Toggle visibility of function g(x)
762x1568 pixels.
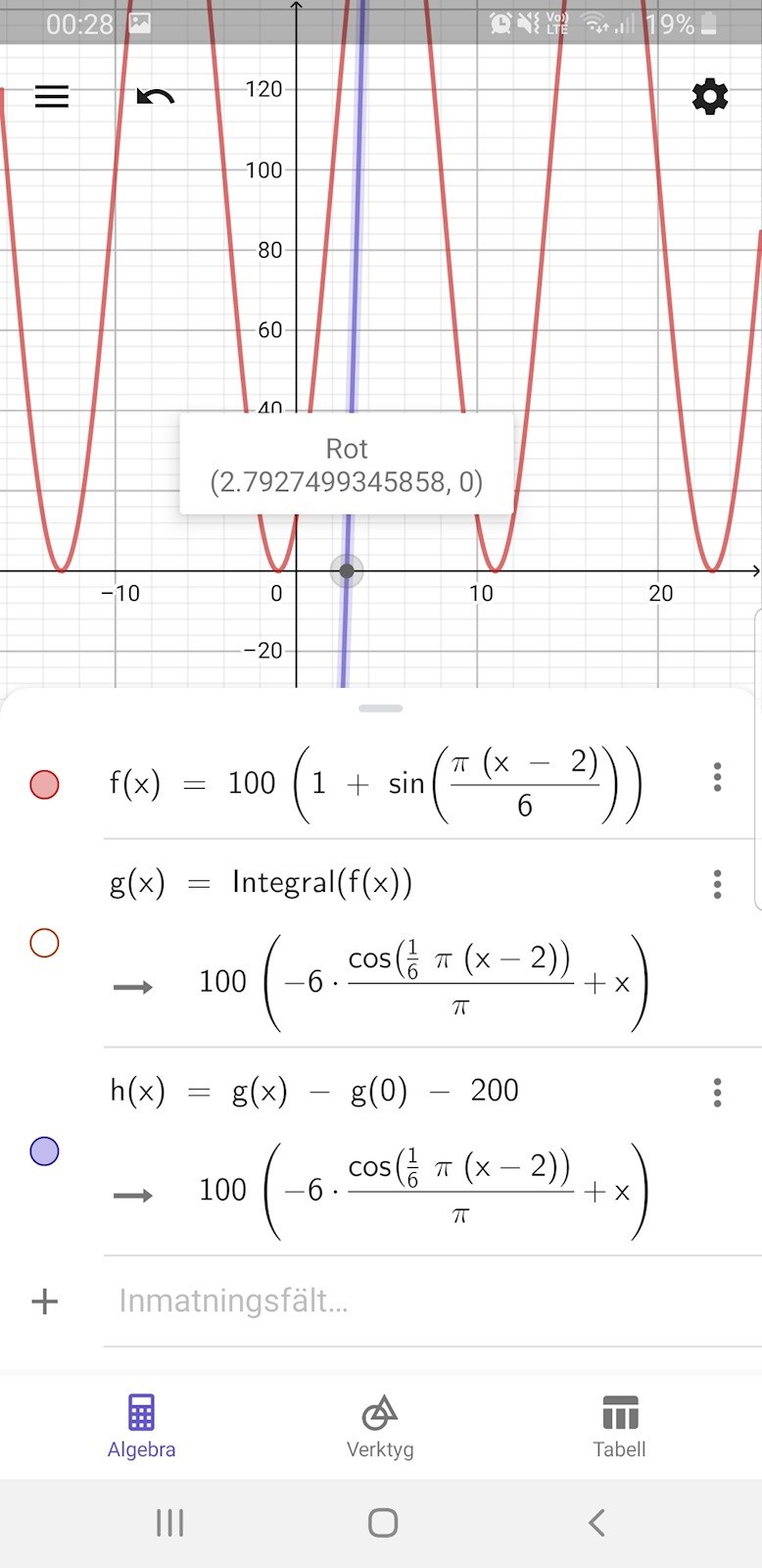point(45,943)
